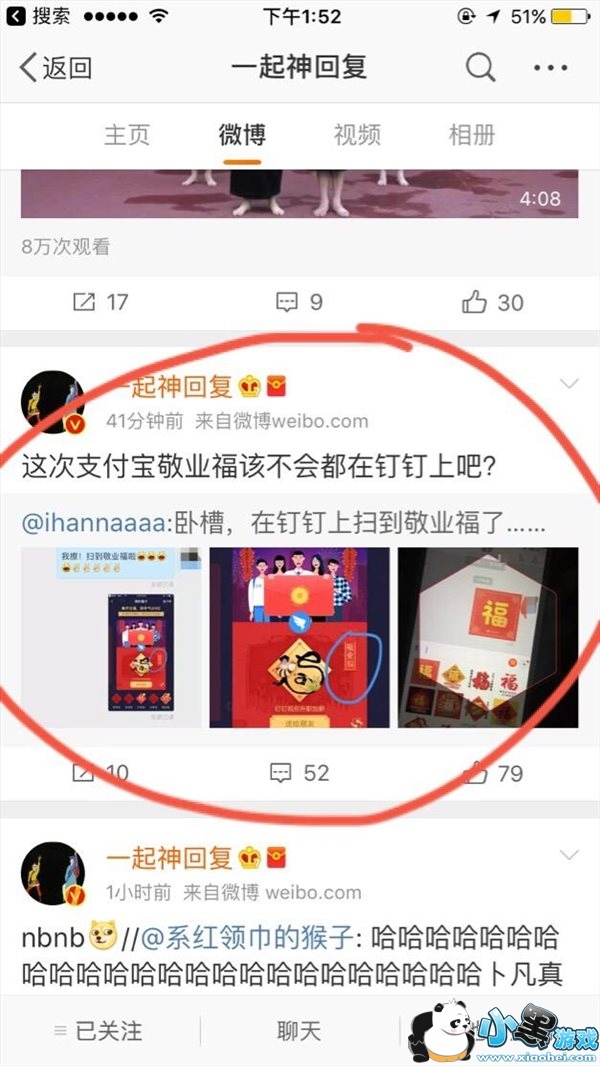Play the 4:08 video

[x=300, y=194]
